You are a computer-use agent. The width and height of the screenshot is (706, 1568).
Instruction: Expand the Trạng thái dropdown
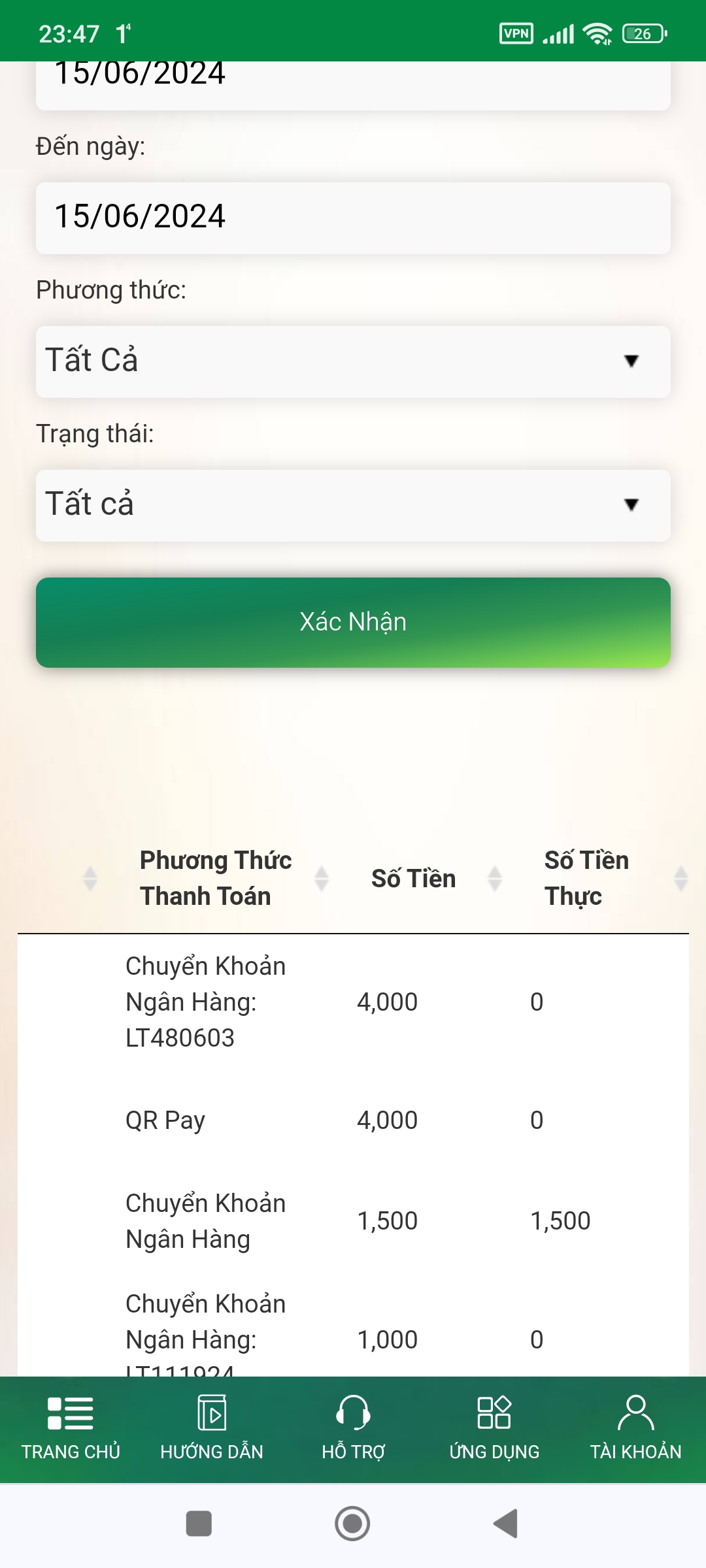[x=353, y=505]
